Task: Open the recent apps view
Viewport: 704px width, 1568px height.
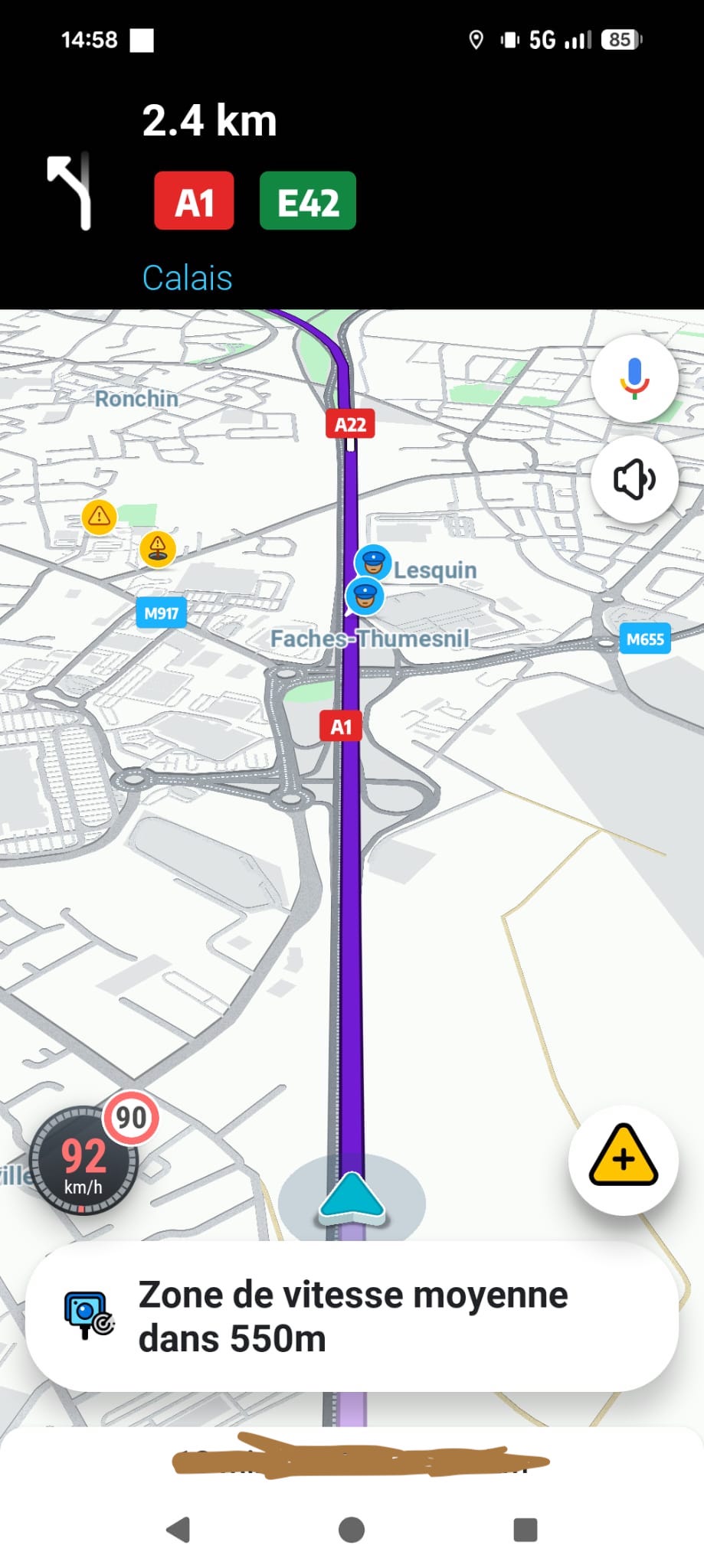Action: point(525,1530)
